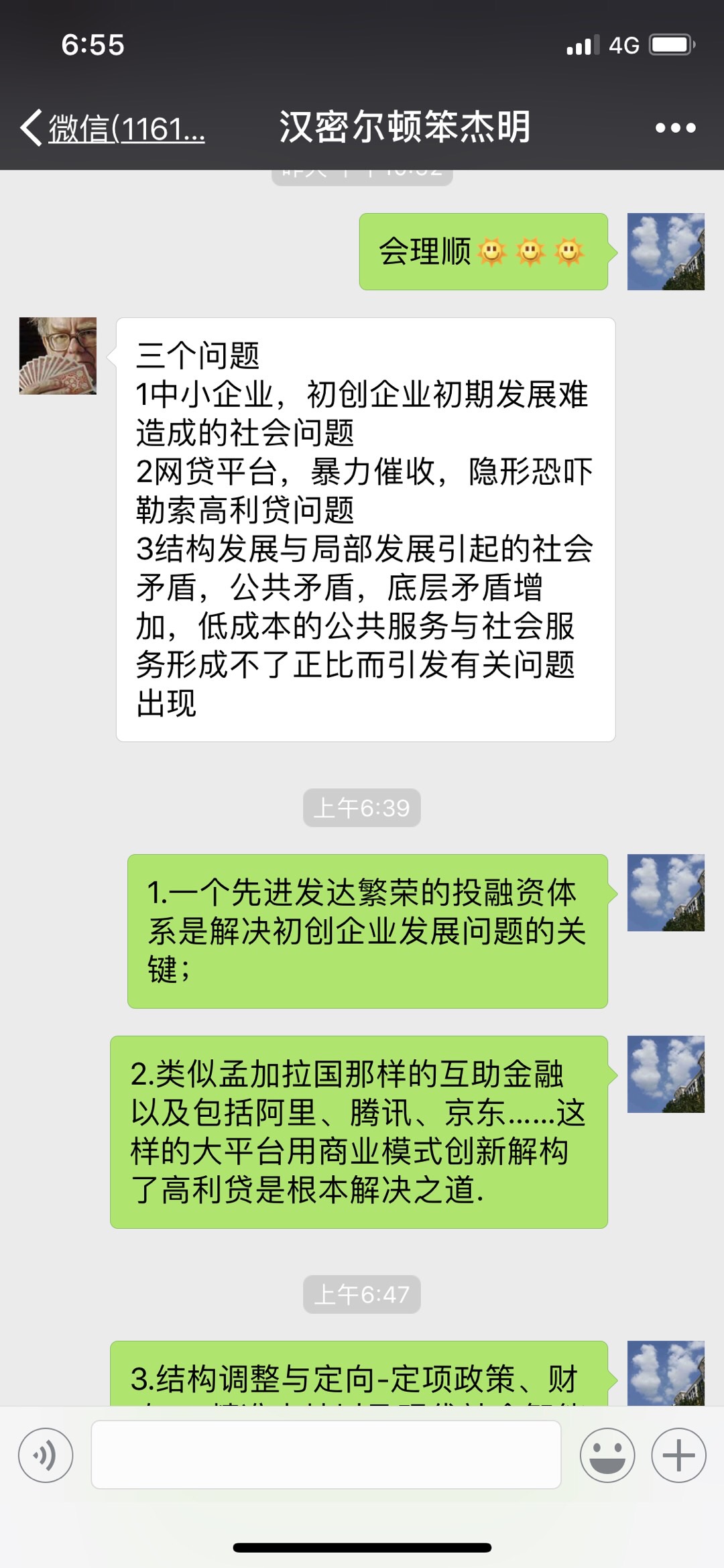
Task: Open the emoji sticker panel
Action: tap(607, 1455)
